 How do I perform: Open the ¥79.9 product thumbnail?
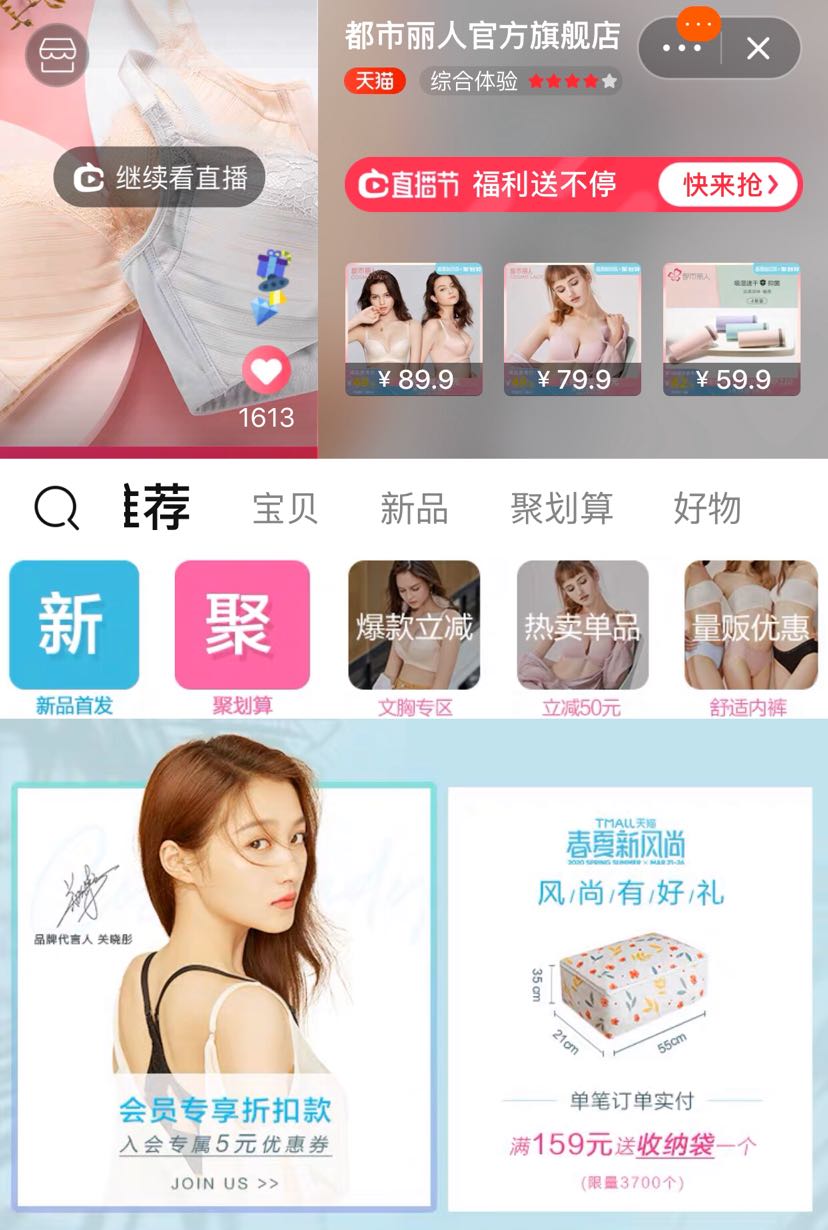572,330
